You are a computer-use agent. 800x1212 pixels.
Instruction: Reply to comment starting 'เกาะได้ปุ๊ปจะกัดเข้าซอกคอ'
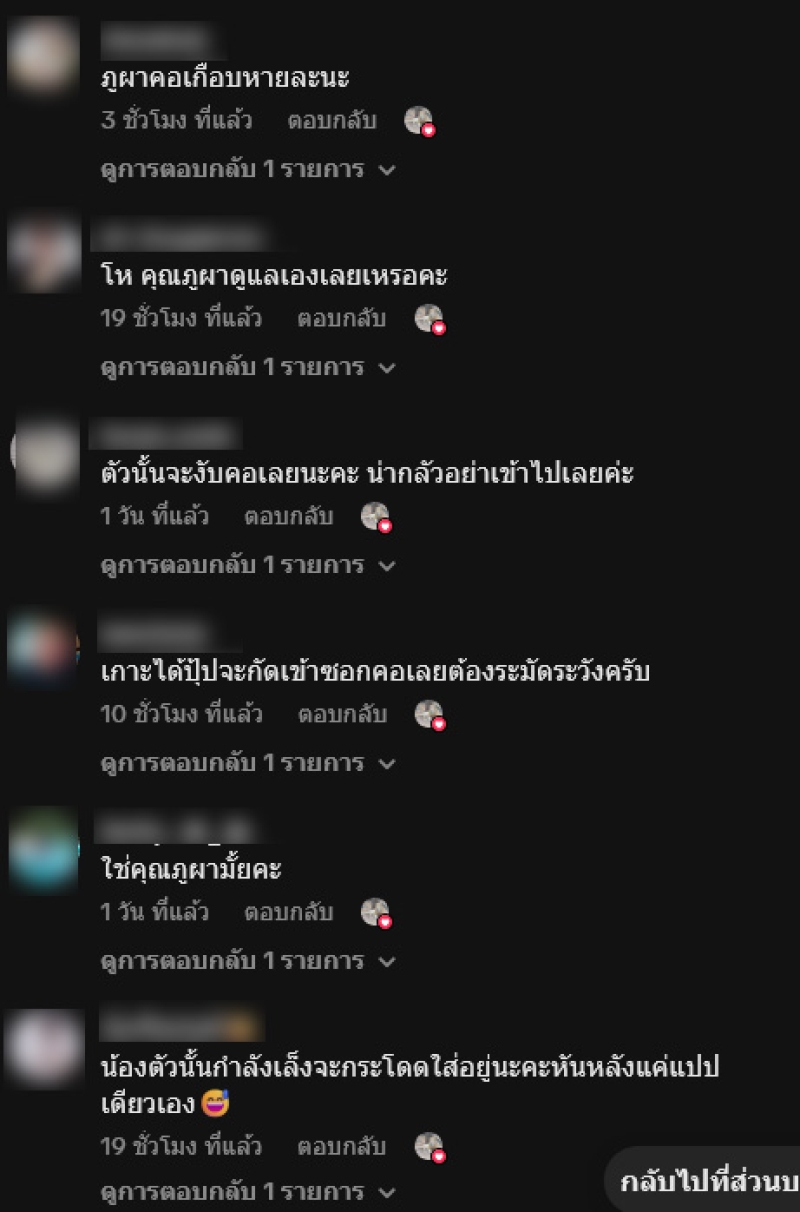pyautogui.click(x=342, y=715)
